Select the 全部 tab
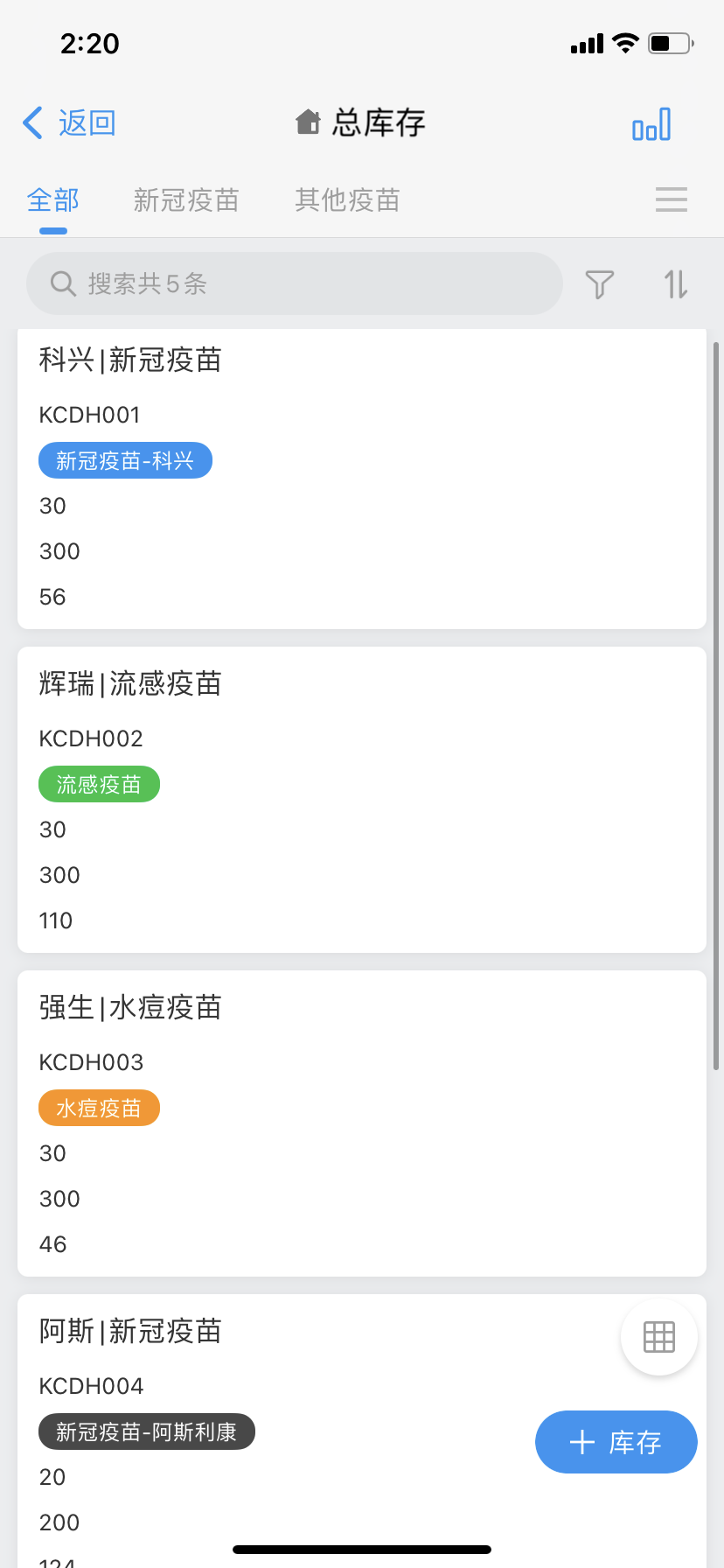Image resolution: width=724 pixels, height=1568 pixels. 53,200
